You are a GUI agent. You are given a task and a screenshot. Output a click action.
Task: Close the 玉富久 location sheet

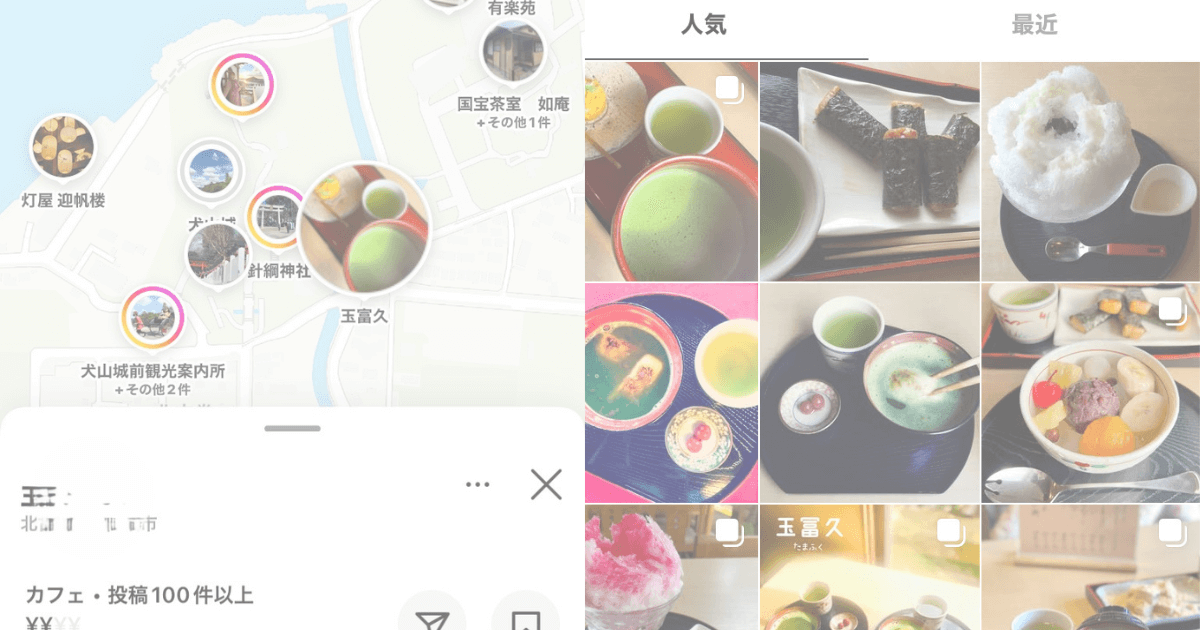(x=546, y=485)
